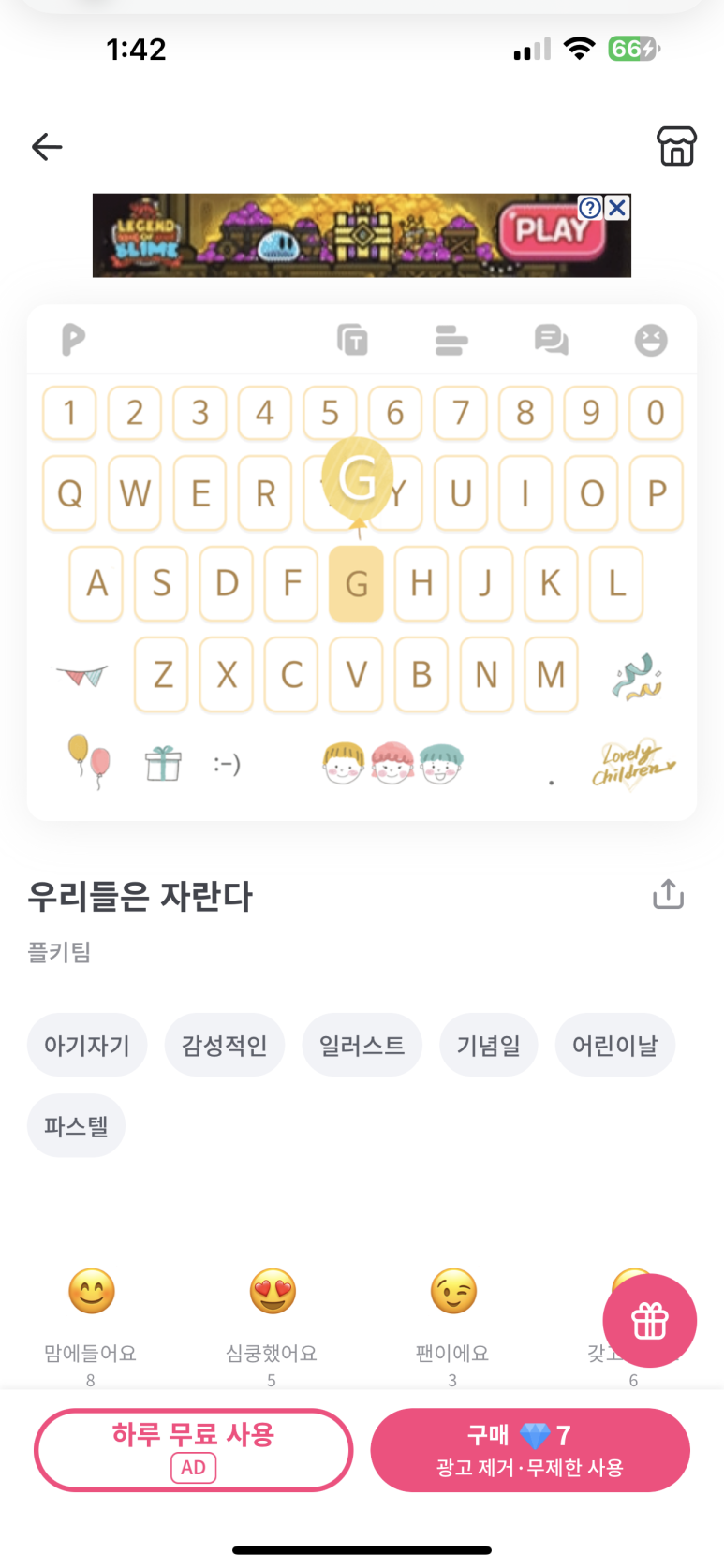The width and height of the screenshot is (724, 1568).
Task: Open the floating pink gift button
Action: click(649, 1321)
